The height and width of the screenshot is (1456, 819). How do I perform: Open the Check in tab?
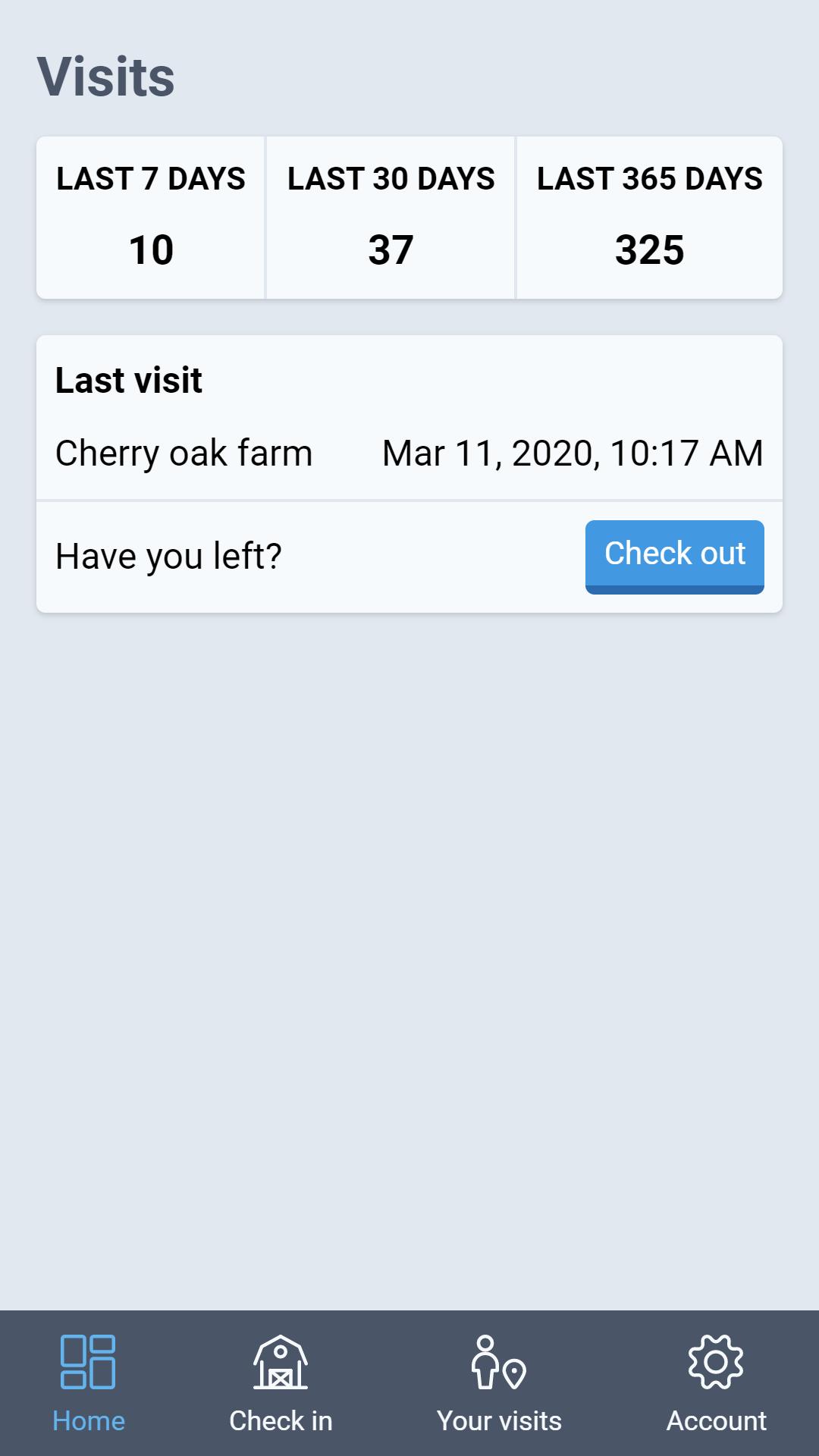[281, 1384]
